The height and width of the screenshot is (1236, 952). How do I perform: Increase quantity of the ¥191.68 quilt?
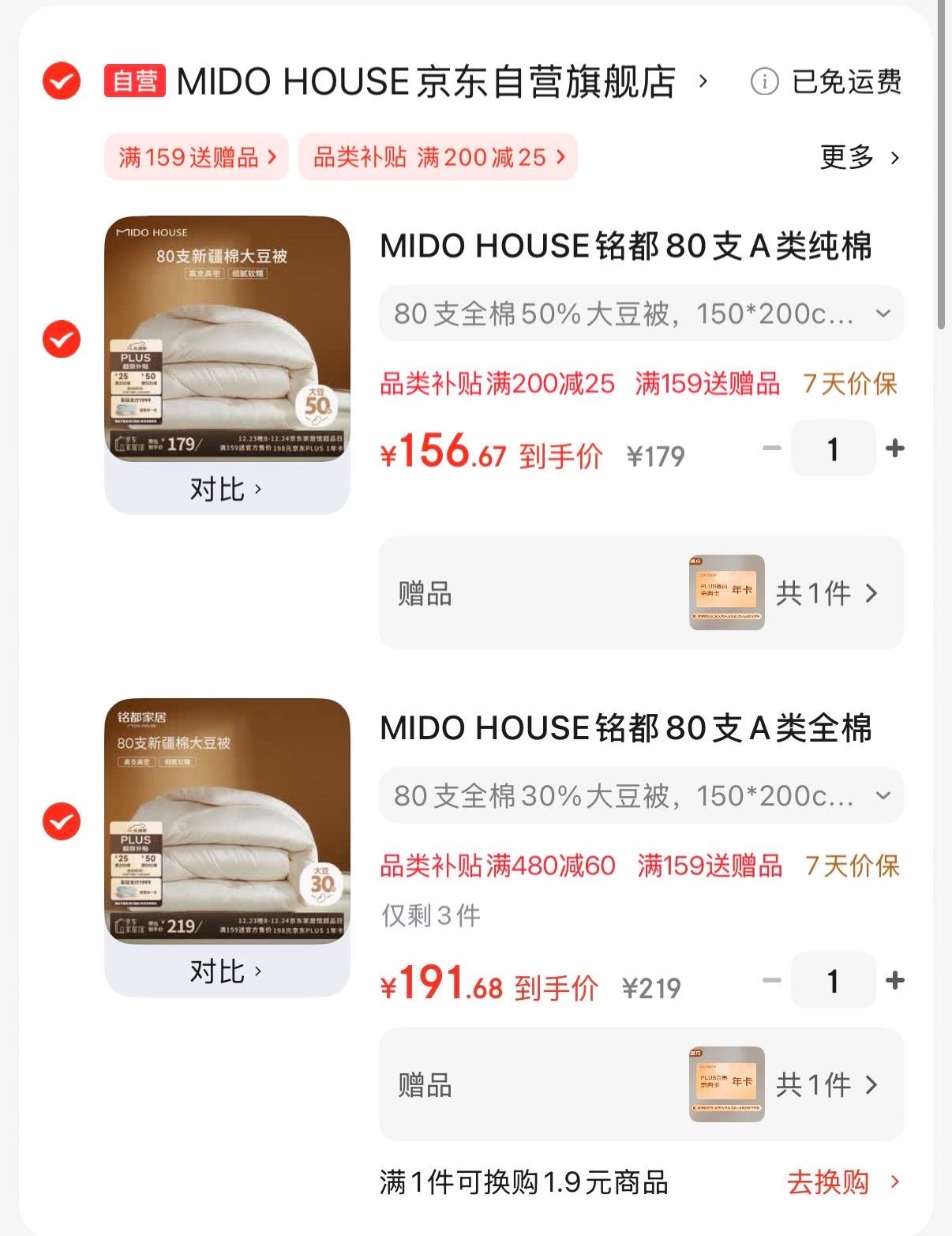pyautogui.click(x=895, y=981)
